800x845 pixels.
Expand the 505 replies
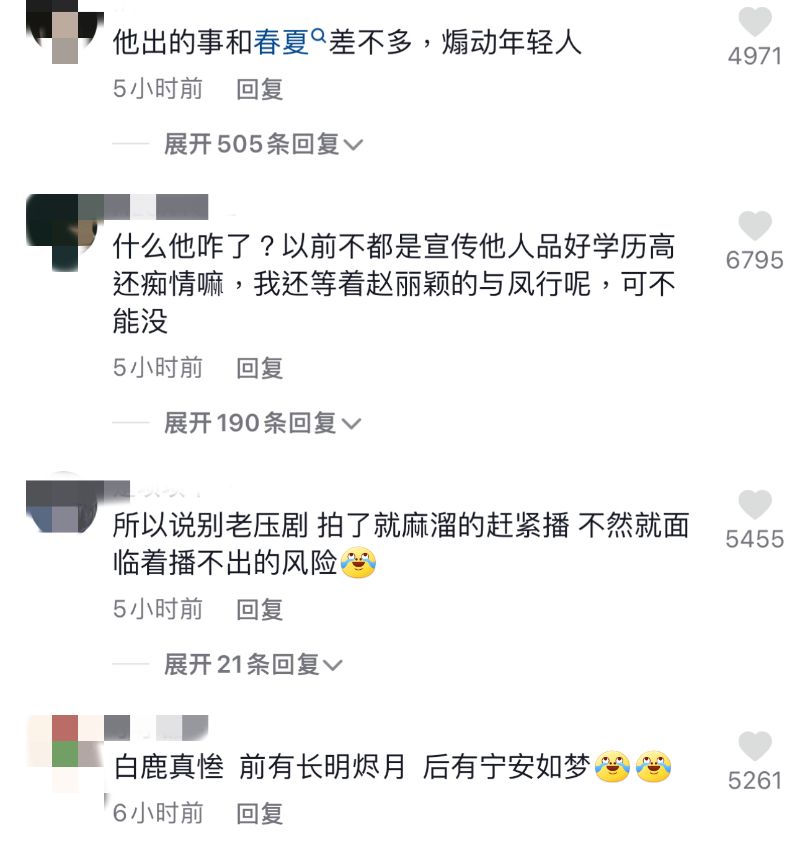pyautogui.click(x=263, y=145)
